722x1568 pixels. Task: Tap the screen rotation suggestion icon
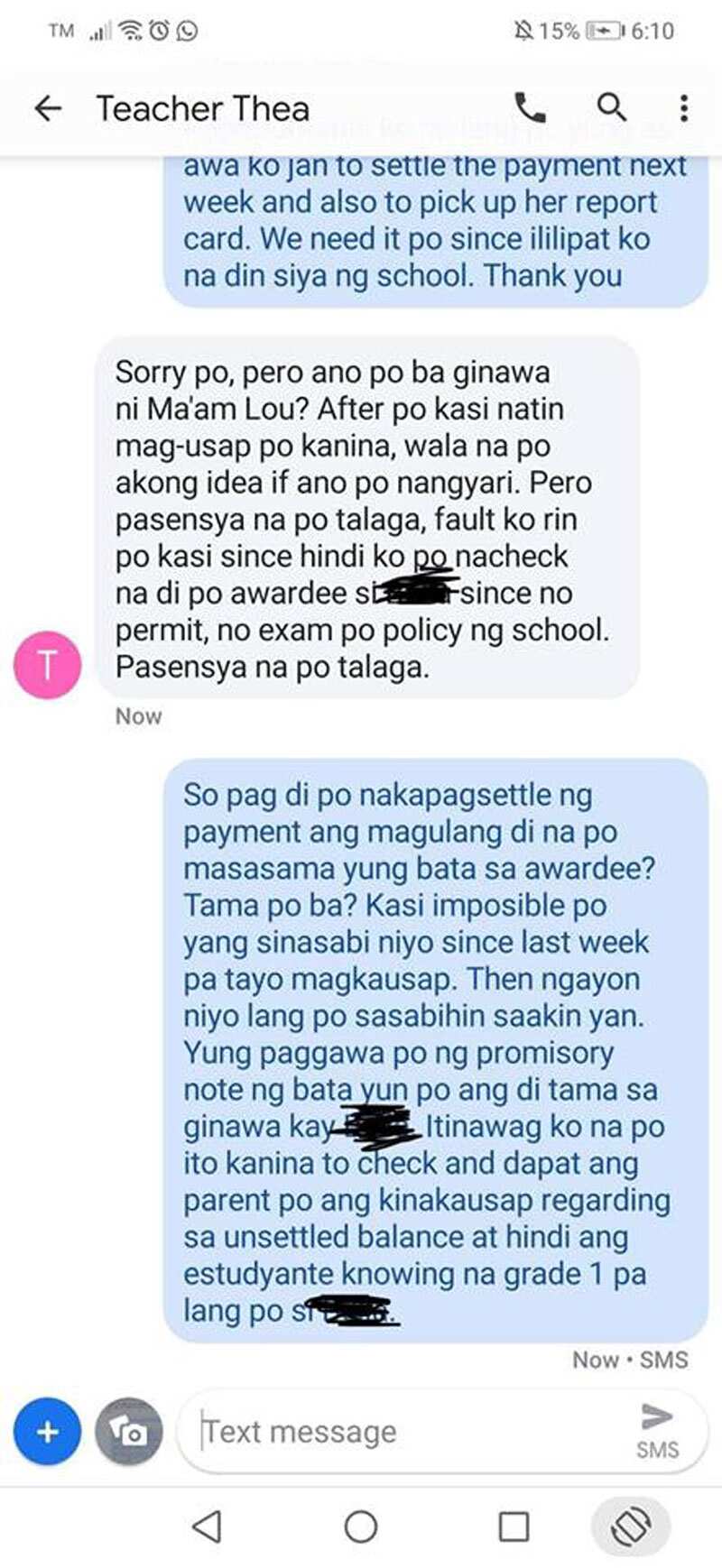tap(631, 1526)
